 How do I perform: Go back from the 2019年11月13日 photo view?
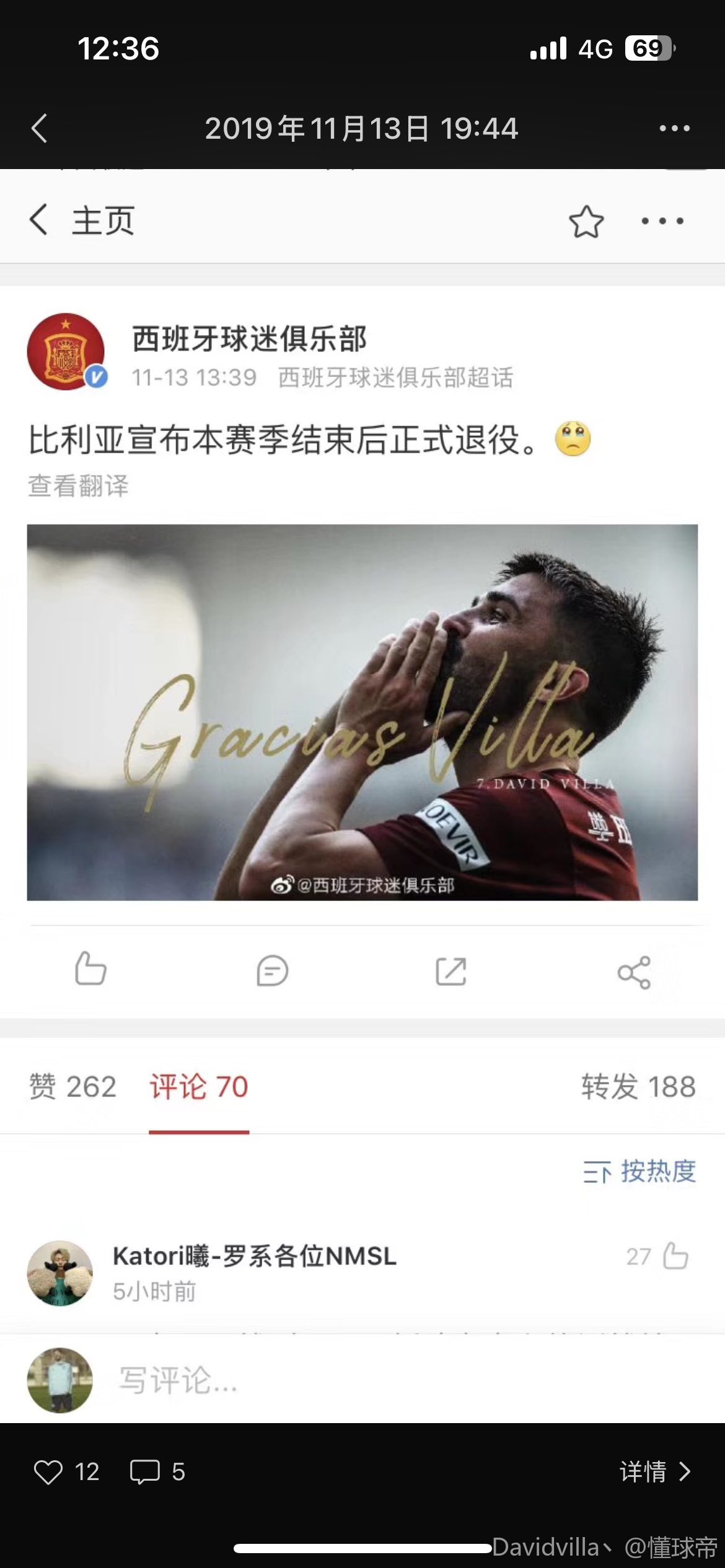point(39,129)
